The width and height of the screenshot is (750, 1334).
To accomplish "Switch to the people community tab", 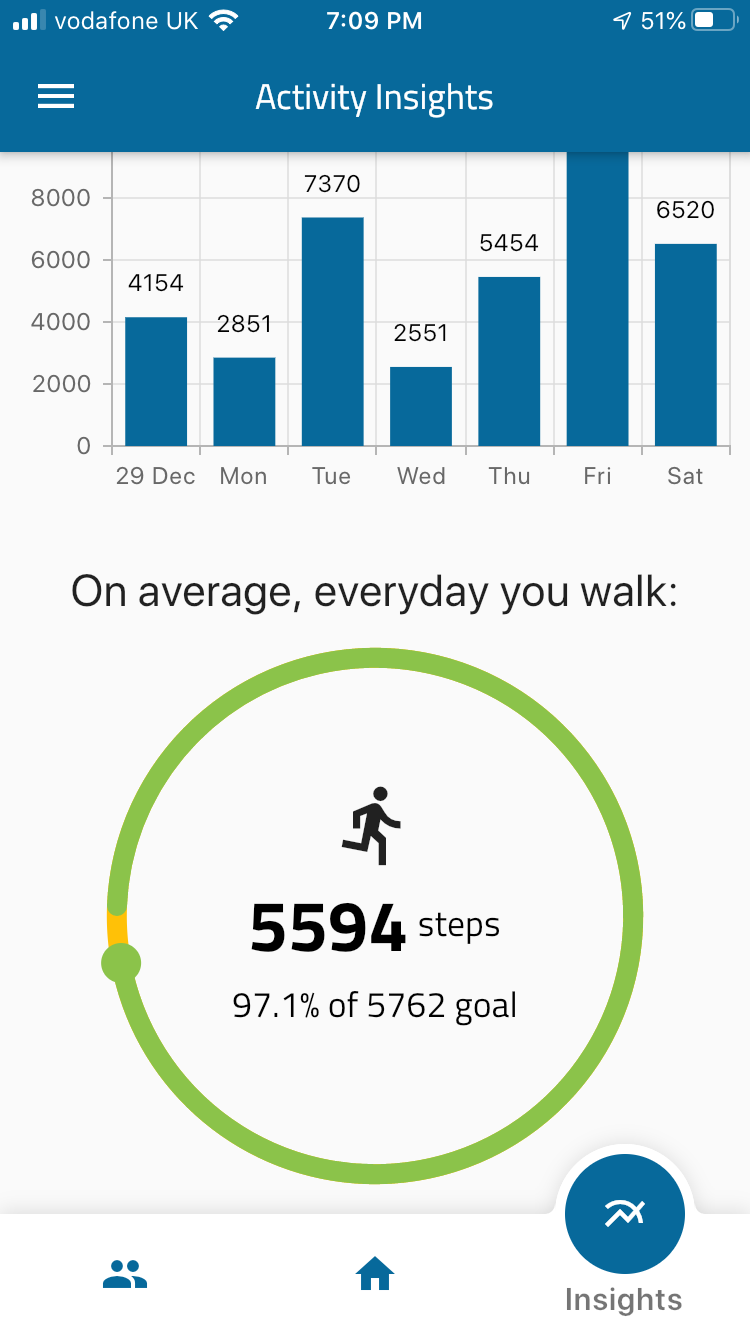I will point(125,1274).
